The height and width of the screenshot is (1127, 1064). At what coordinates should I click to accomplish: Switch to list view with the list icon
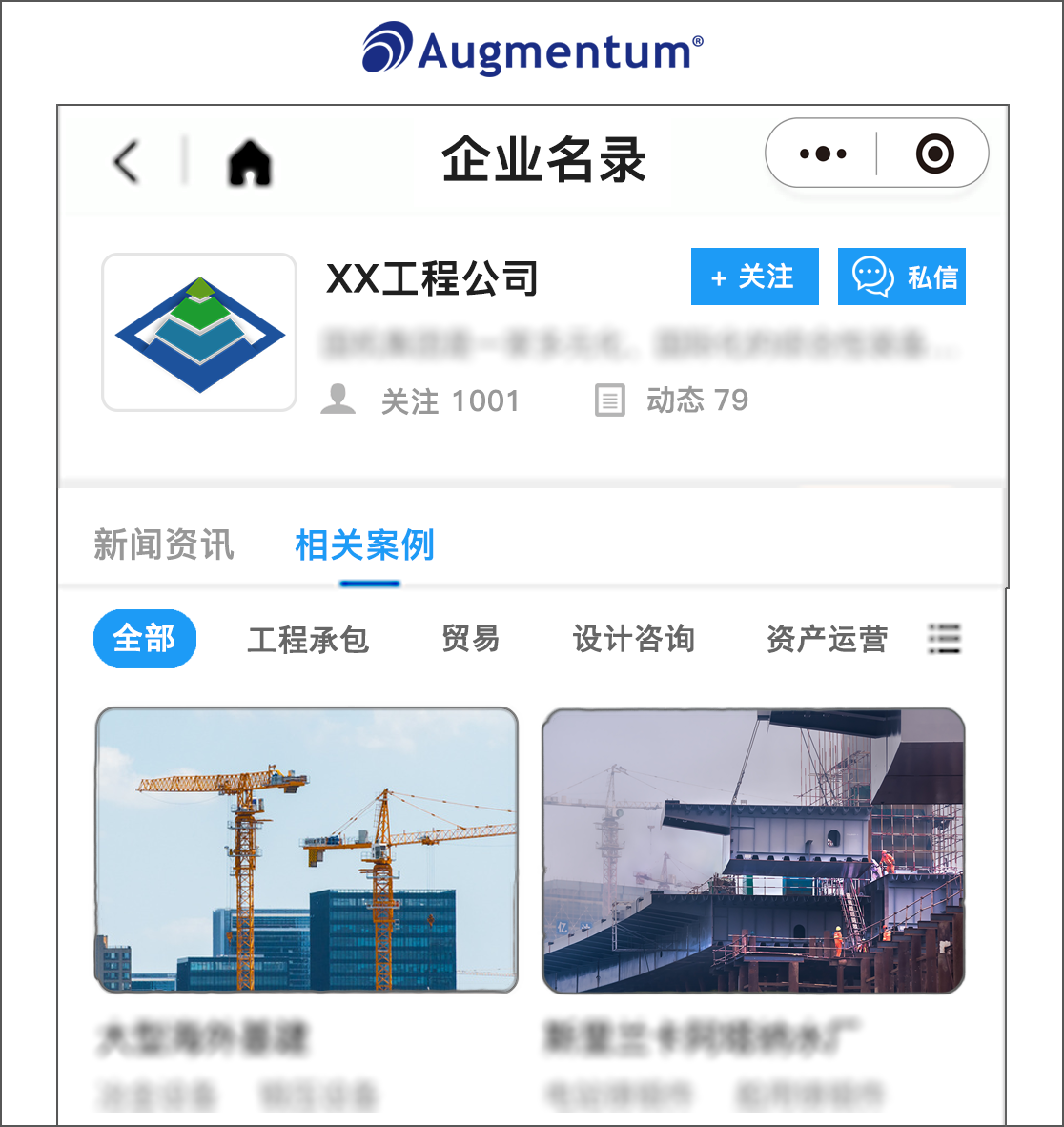(945, 639)
